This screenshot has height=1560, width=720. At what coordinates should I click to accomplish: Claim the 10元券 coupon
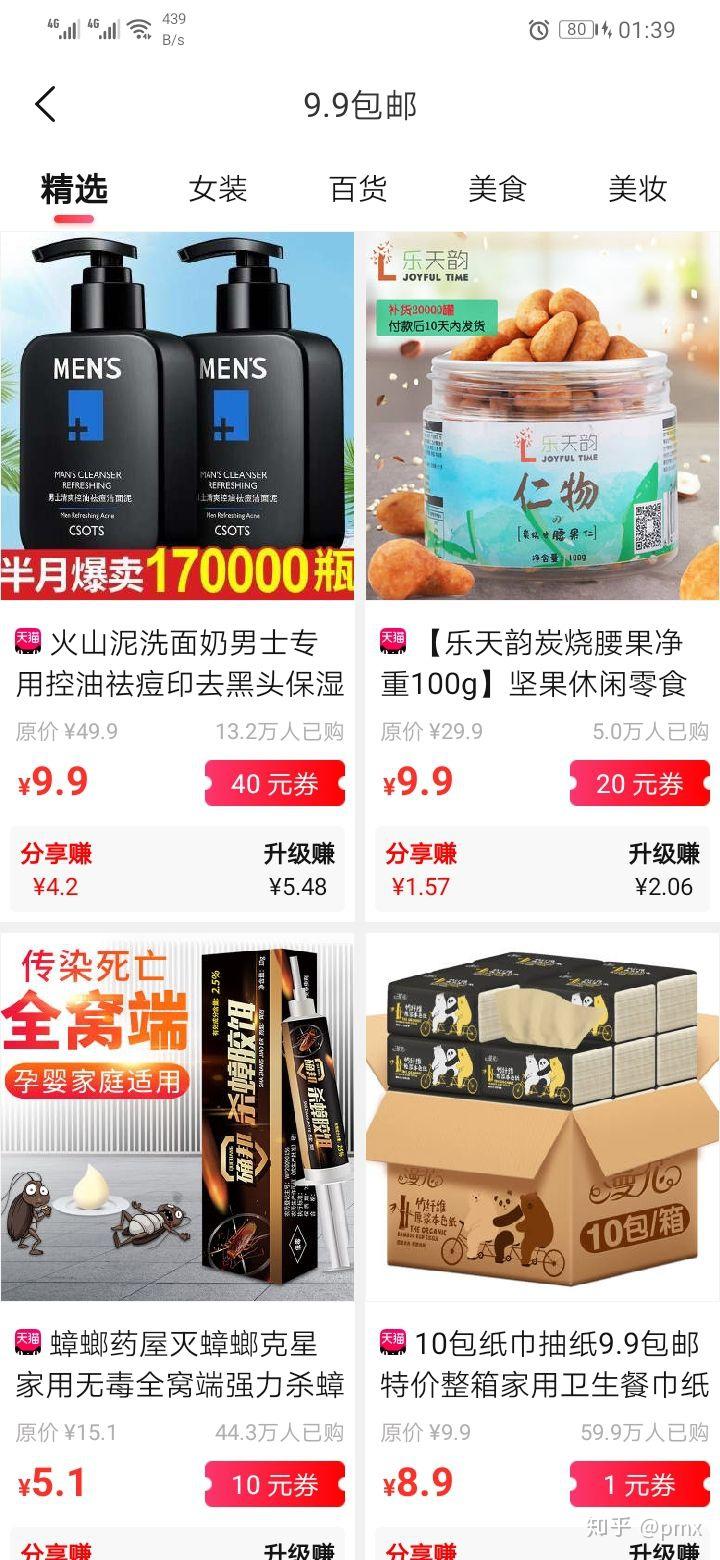[275, 1485]
